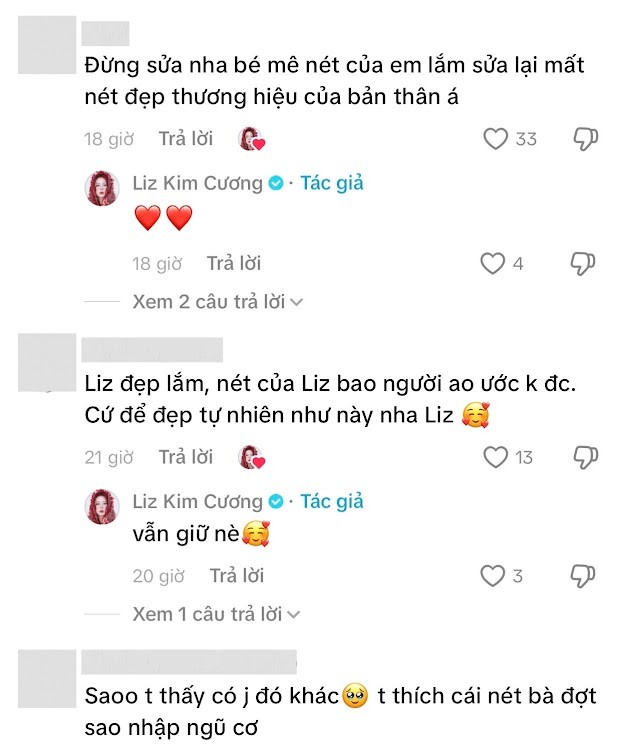Image resolution: width=622 pixels, height=753 pixels.
Task: Dislike the comment starting "Đừng sửa nha bé"
Action: [x=585, y=139]
